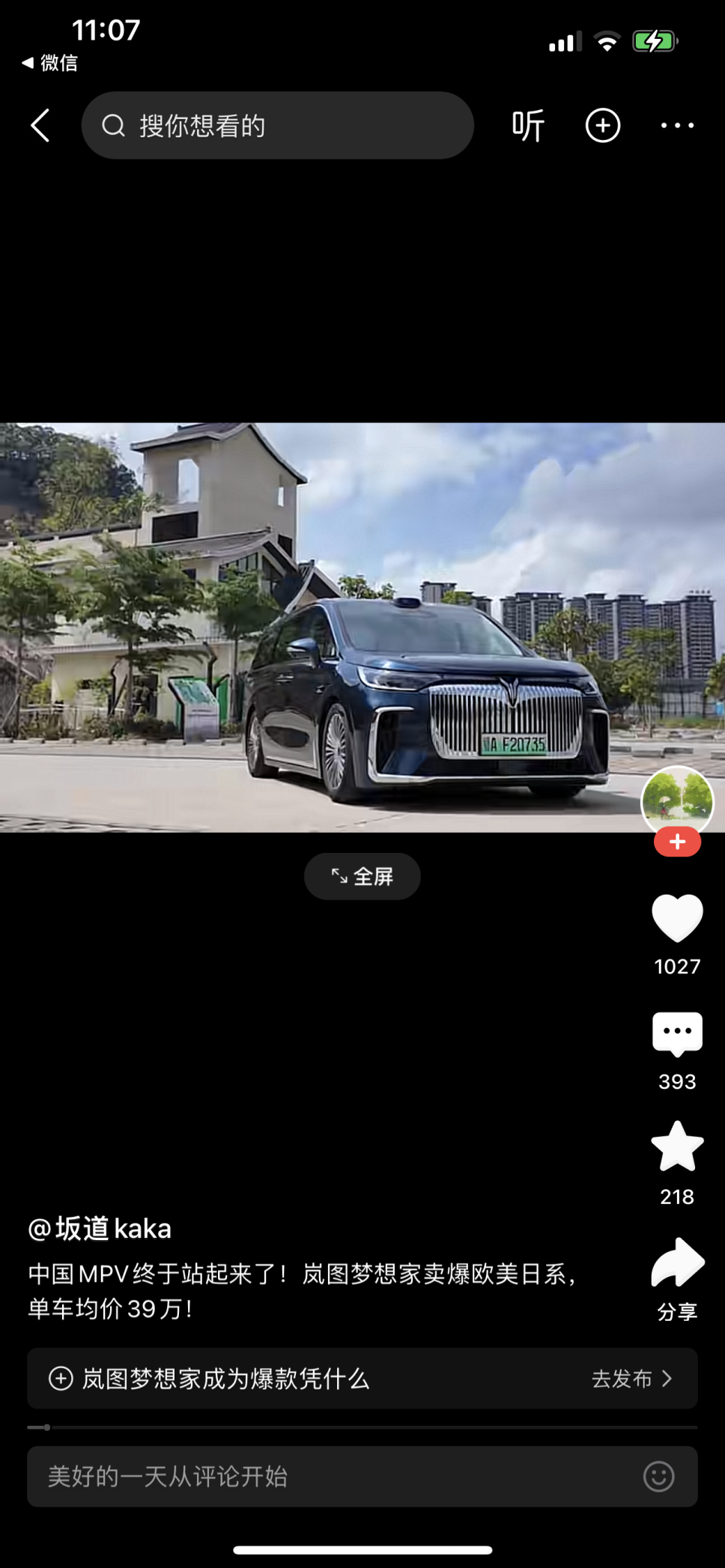Image resolution: width=725 pixels, height=1568 pixels.
Task: Go back with the left arrow
Action: (40, 125)
